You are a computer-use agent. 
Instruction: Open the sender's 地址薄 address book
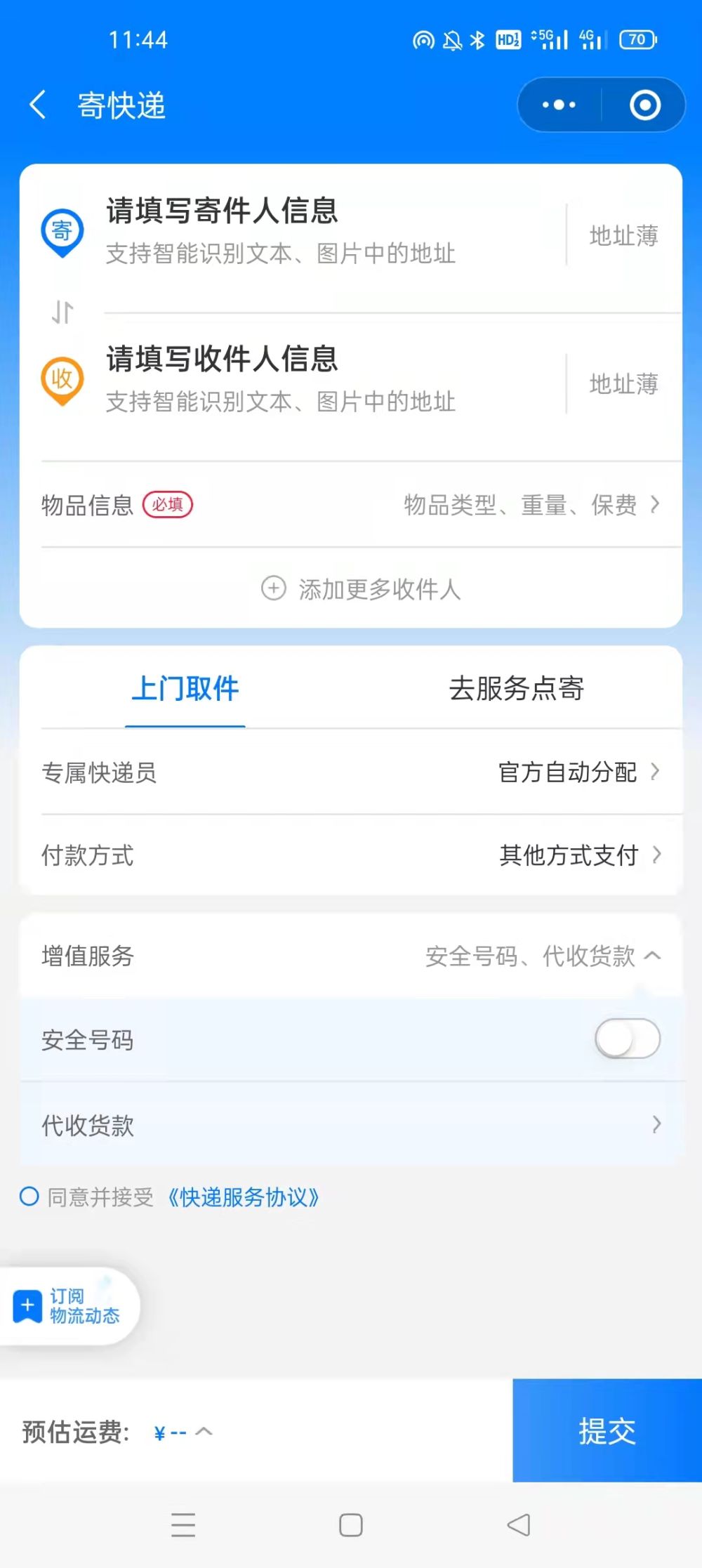(x=623, y=236)
